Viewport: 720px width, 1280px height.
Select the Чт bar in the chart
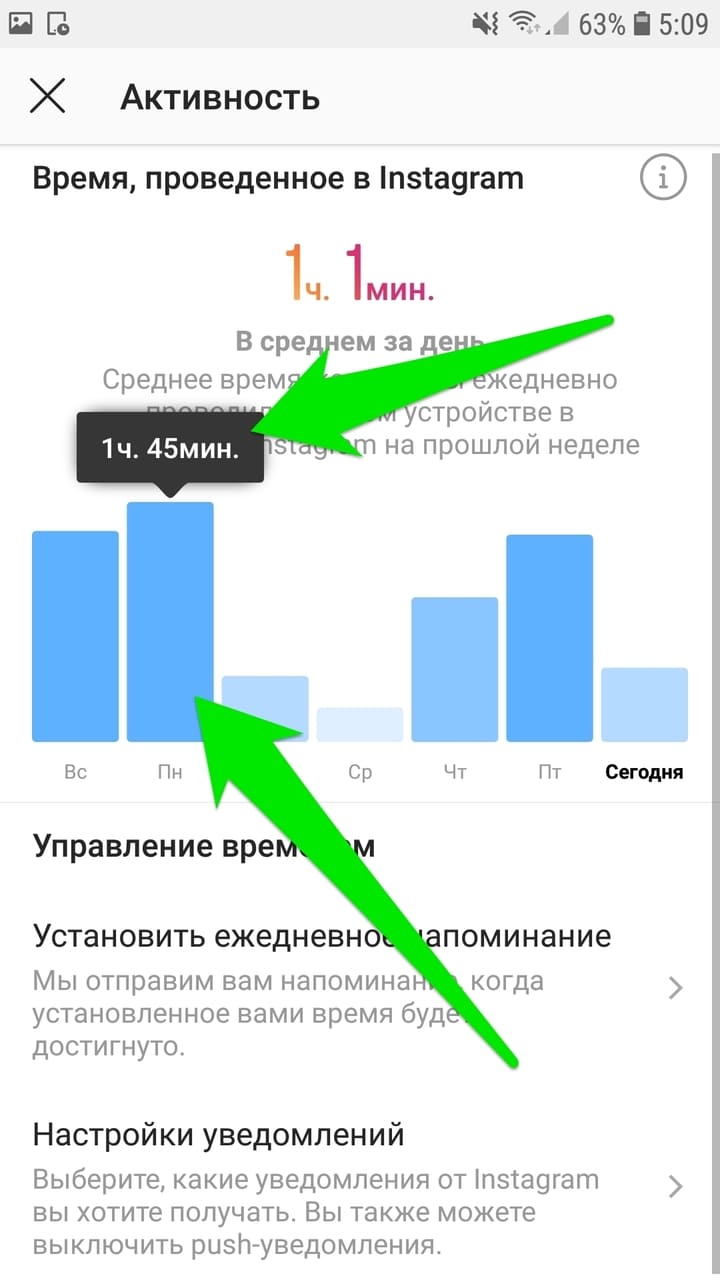(454, 668)
